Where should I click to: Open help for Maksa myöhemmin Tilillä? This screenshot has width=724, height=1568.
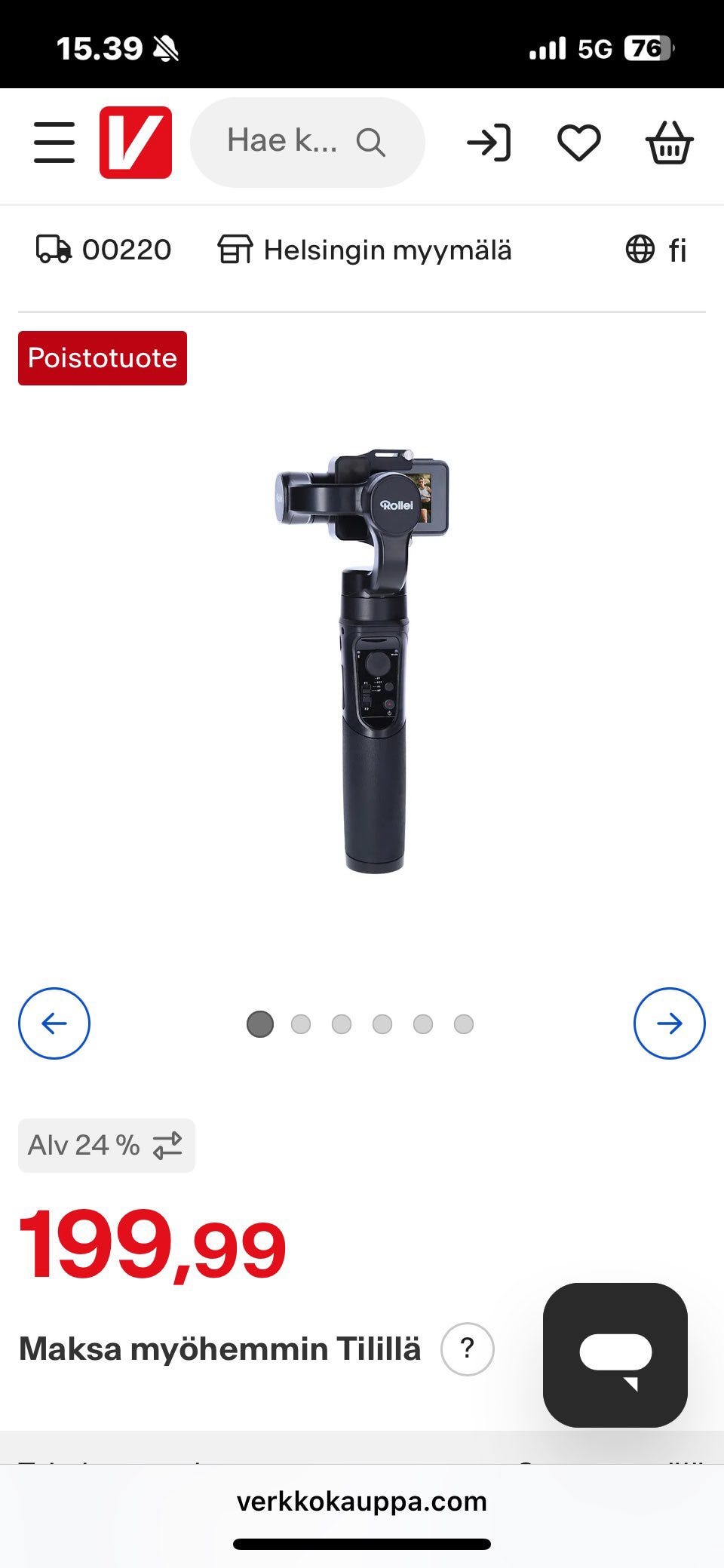pos(468,1349)
